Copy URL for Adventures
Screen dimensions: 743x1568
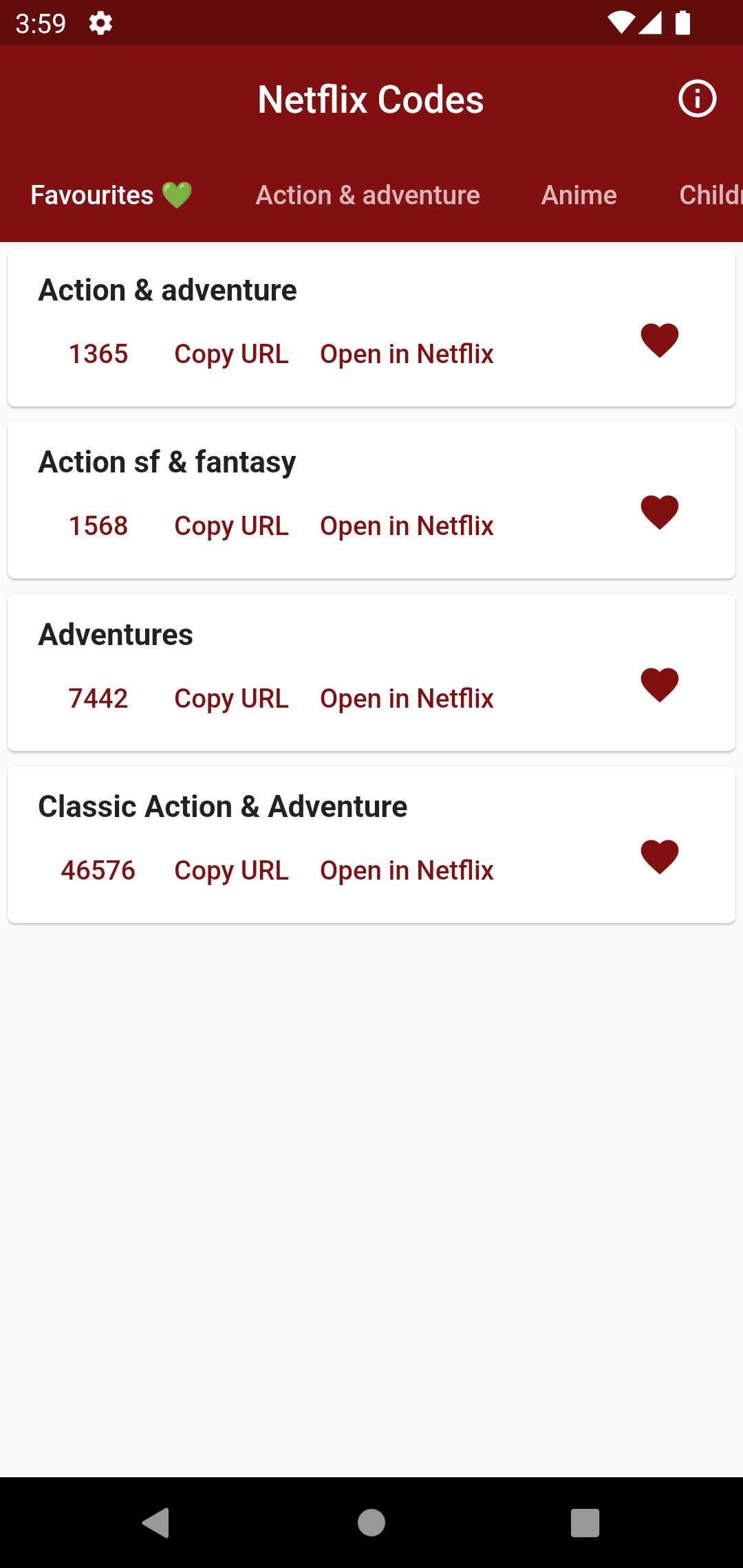point(231,699)
